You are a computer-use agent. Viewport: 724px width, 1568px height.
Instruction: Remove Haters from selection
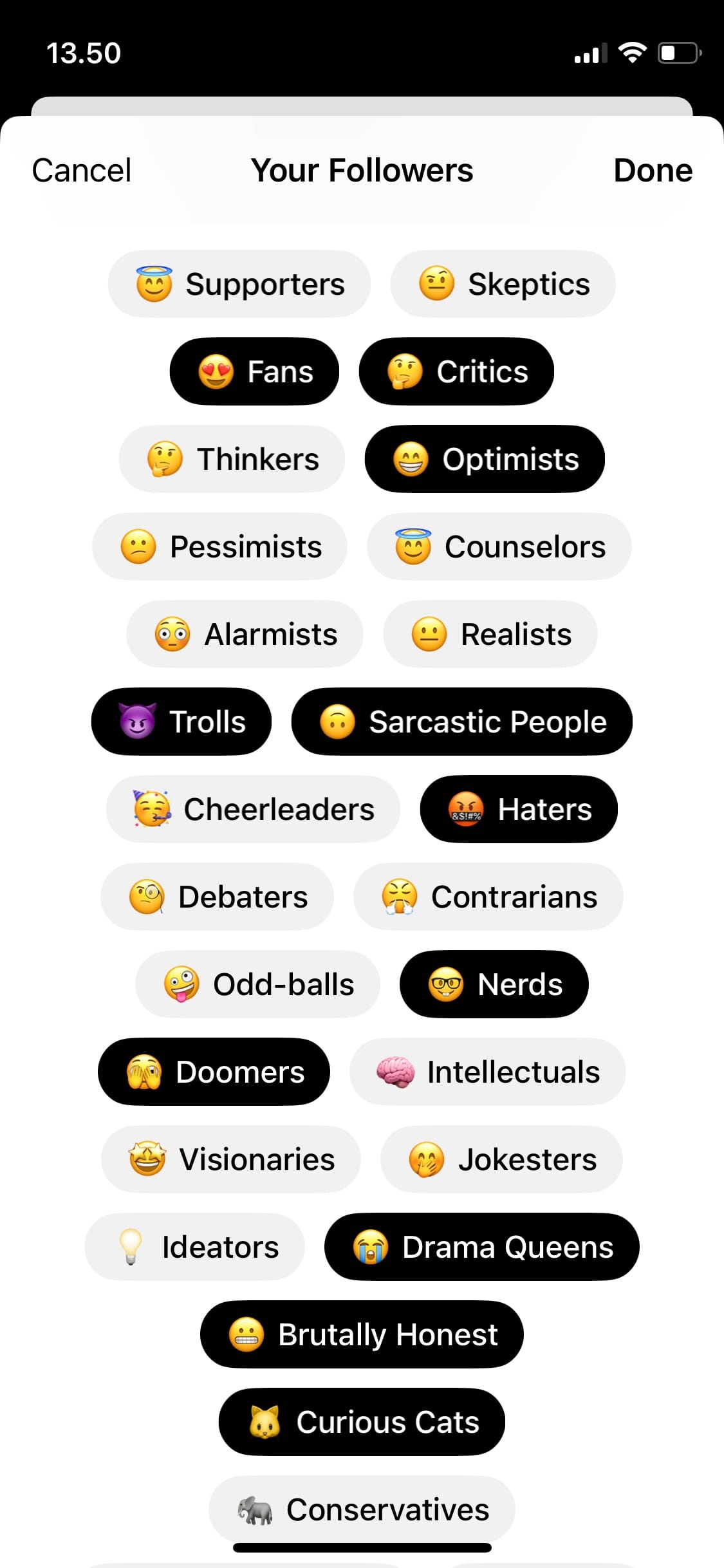[x=519, y=809]
